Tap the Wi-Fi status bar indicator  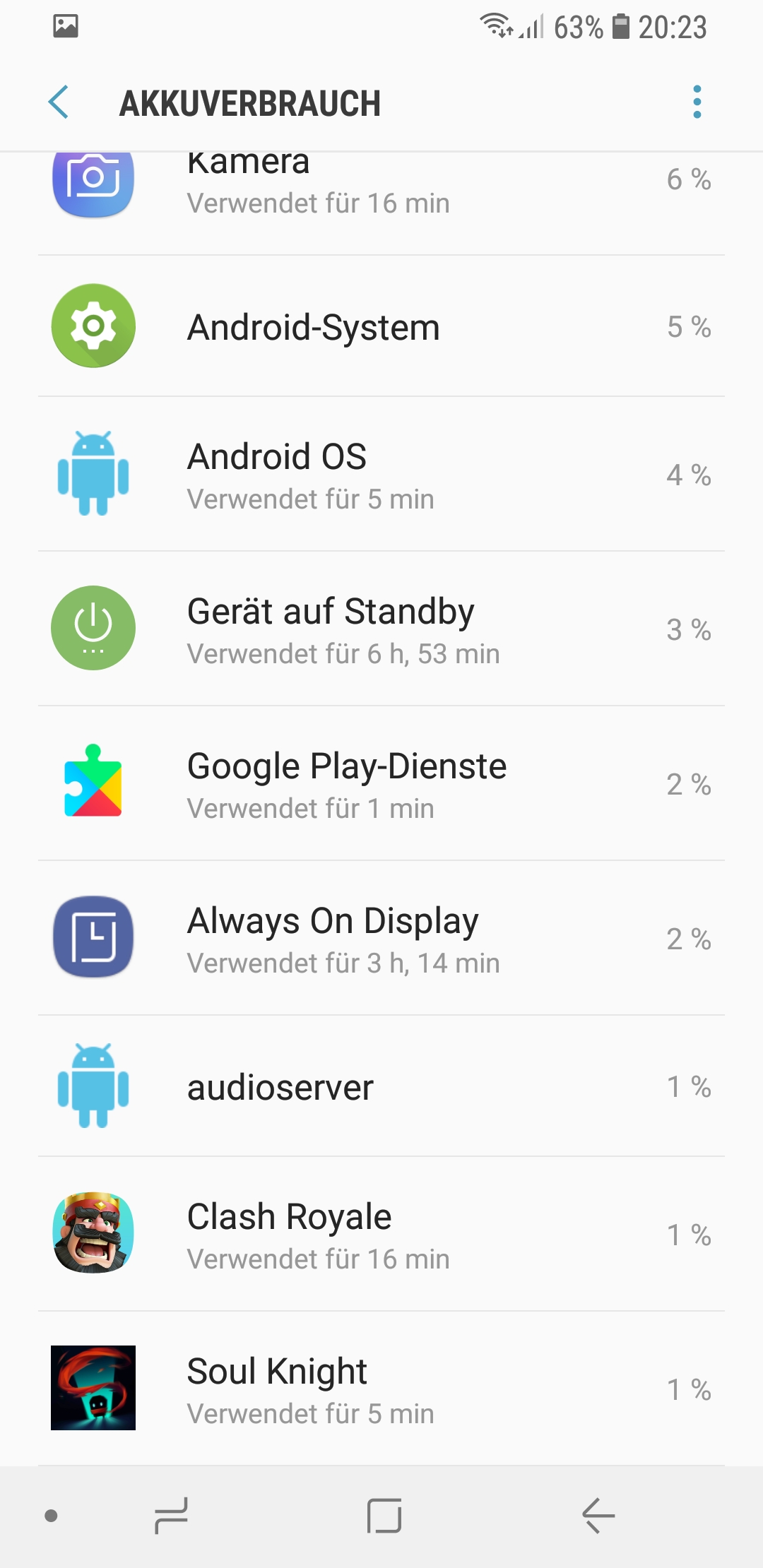pyautogui.click(x=495, y=27)
